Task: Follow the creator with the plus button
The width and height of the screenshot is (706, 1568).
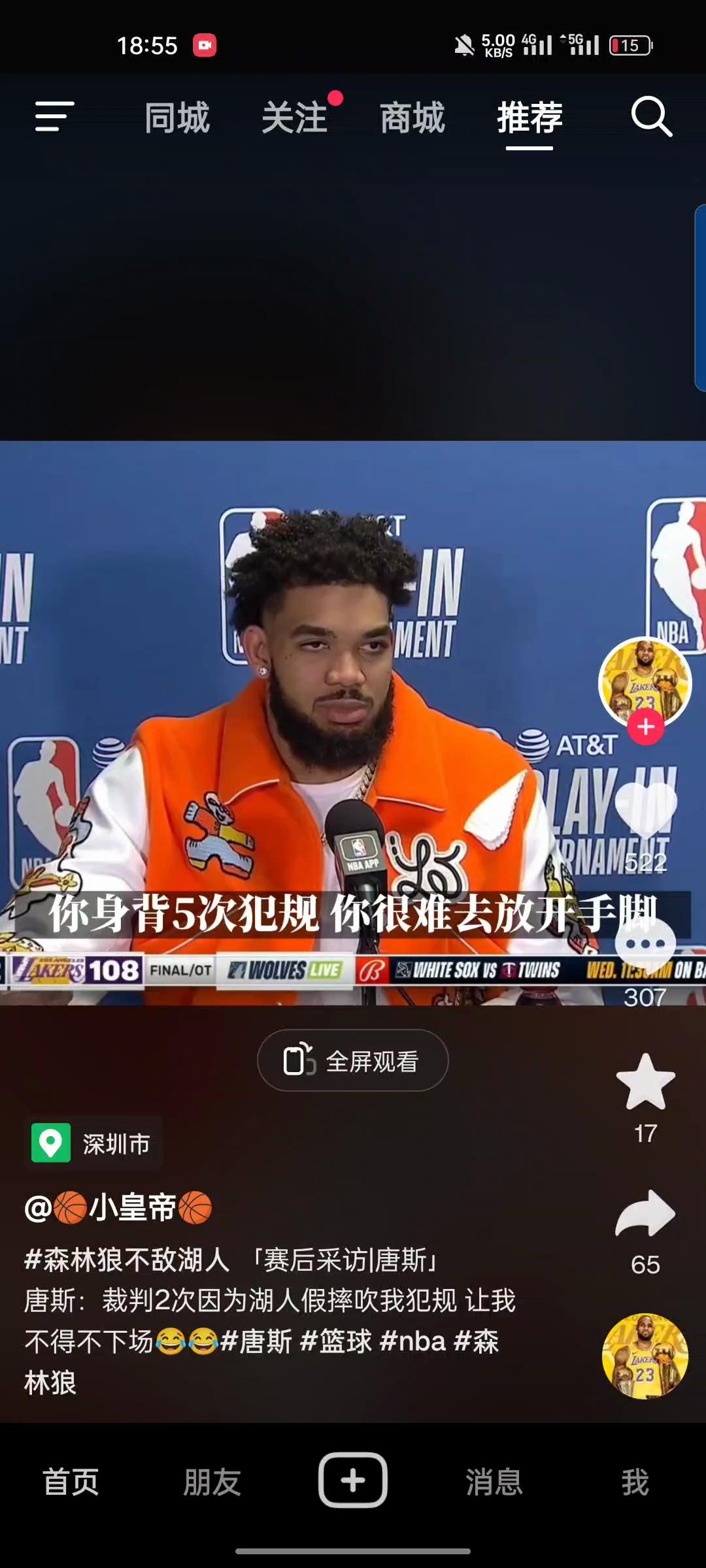Action: pos(646,727)
